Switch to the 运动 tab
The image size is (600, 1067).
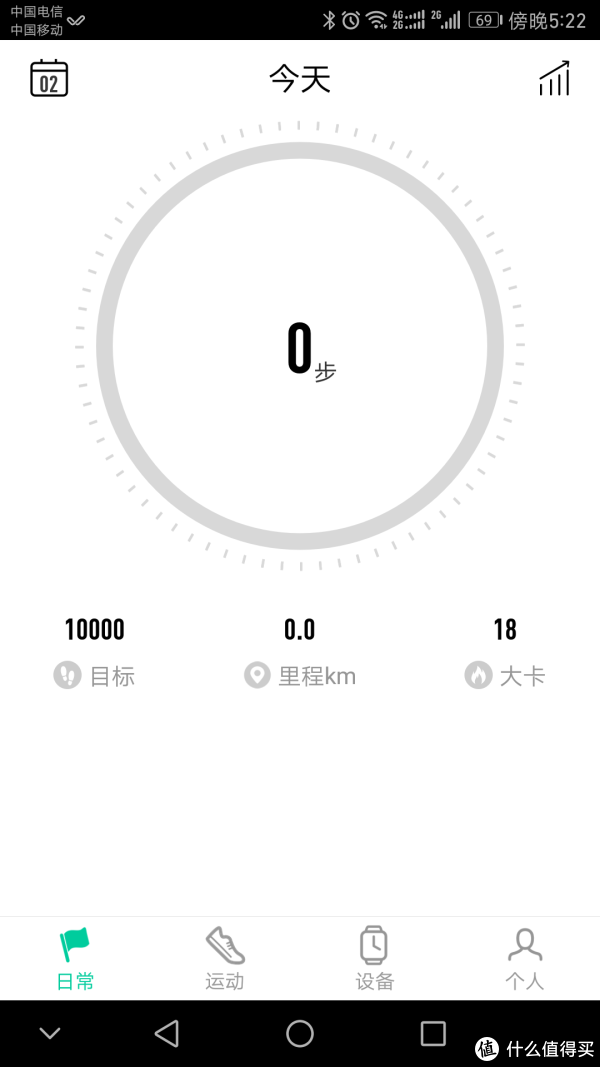tap(224, 959)
